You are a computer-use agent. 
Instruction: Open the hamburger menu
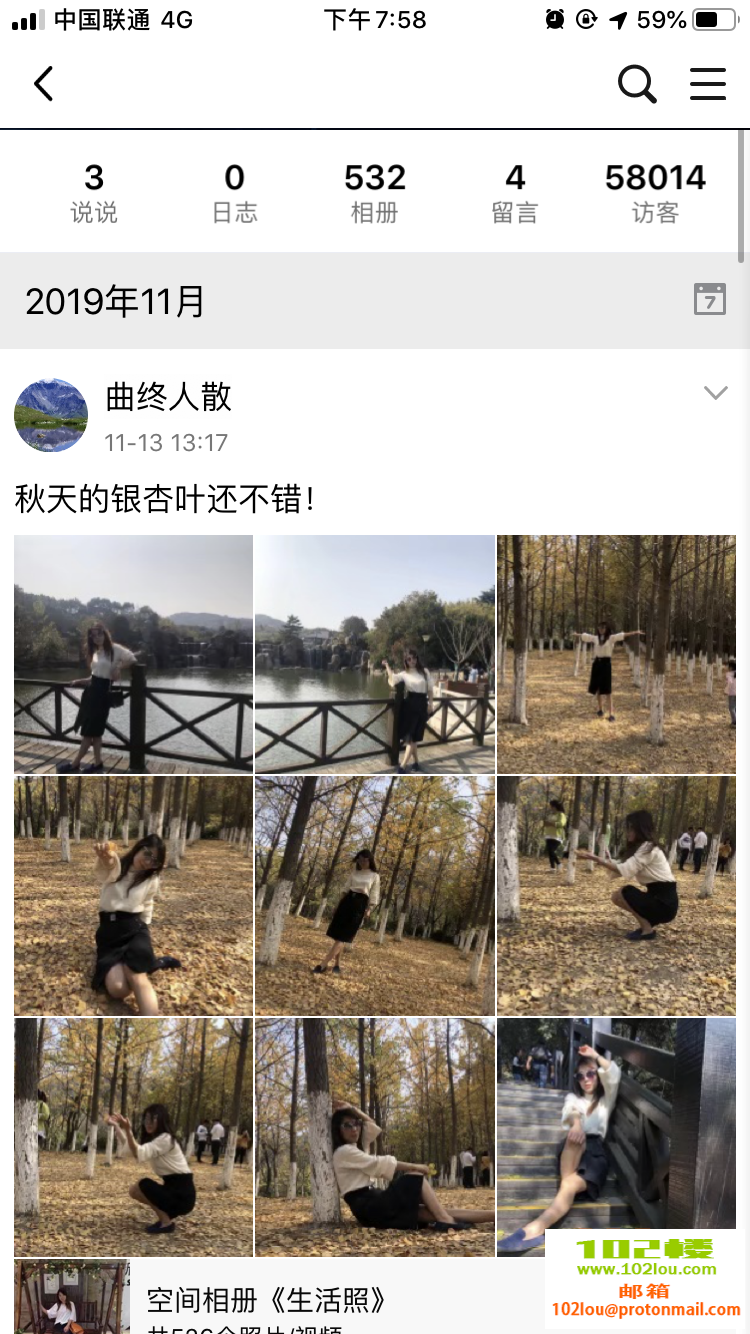[708, 84]
